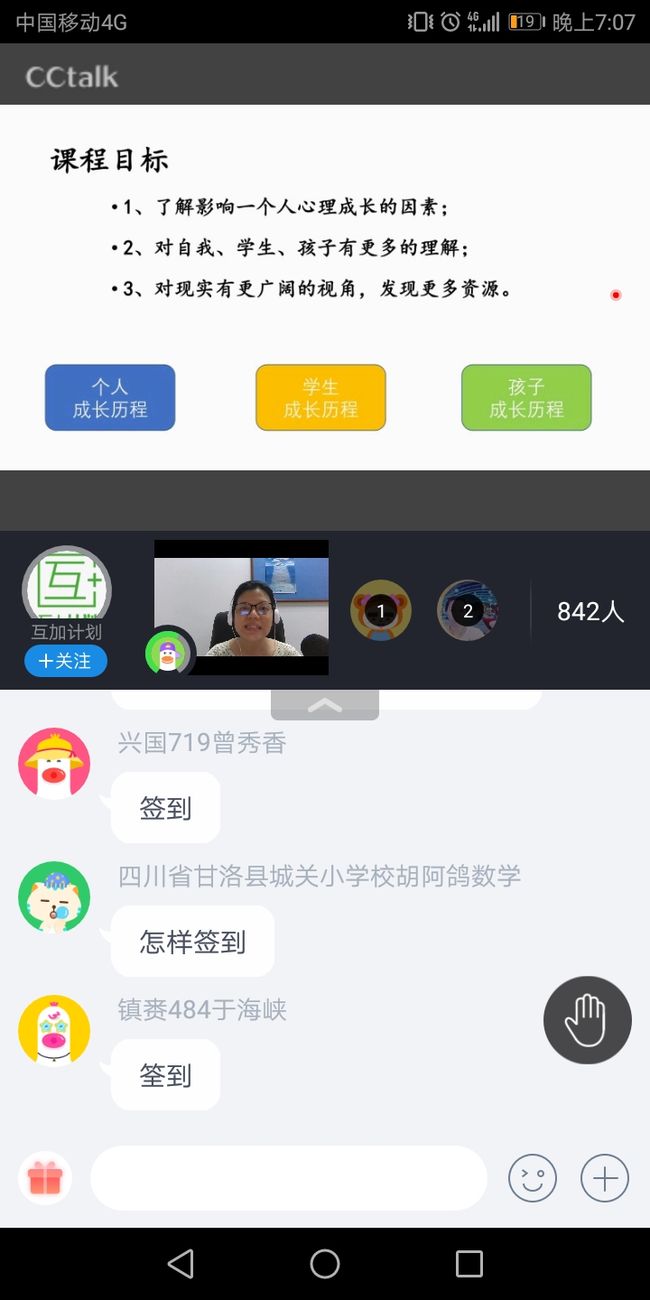Open the 842人 audience list
Image resolution: width=650 pixels, height=1300 pixels.
tap(591, 611)
